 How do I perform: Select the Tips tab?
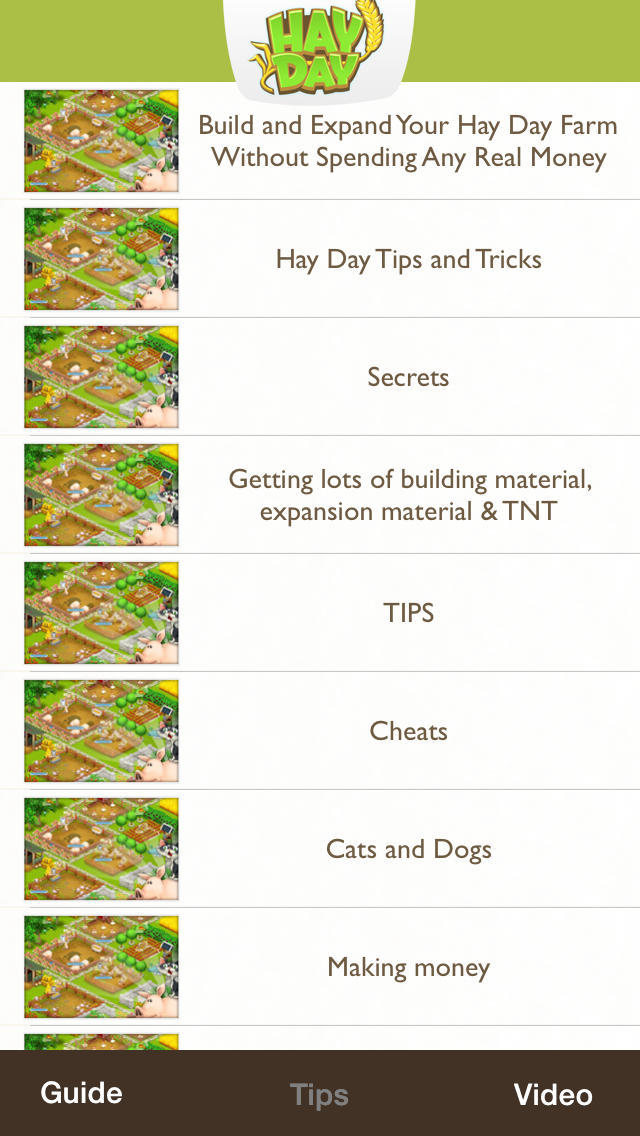319,1095
